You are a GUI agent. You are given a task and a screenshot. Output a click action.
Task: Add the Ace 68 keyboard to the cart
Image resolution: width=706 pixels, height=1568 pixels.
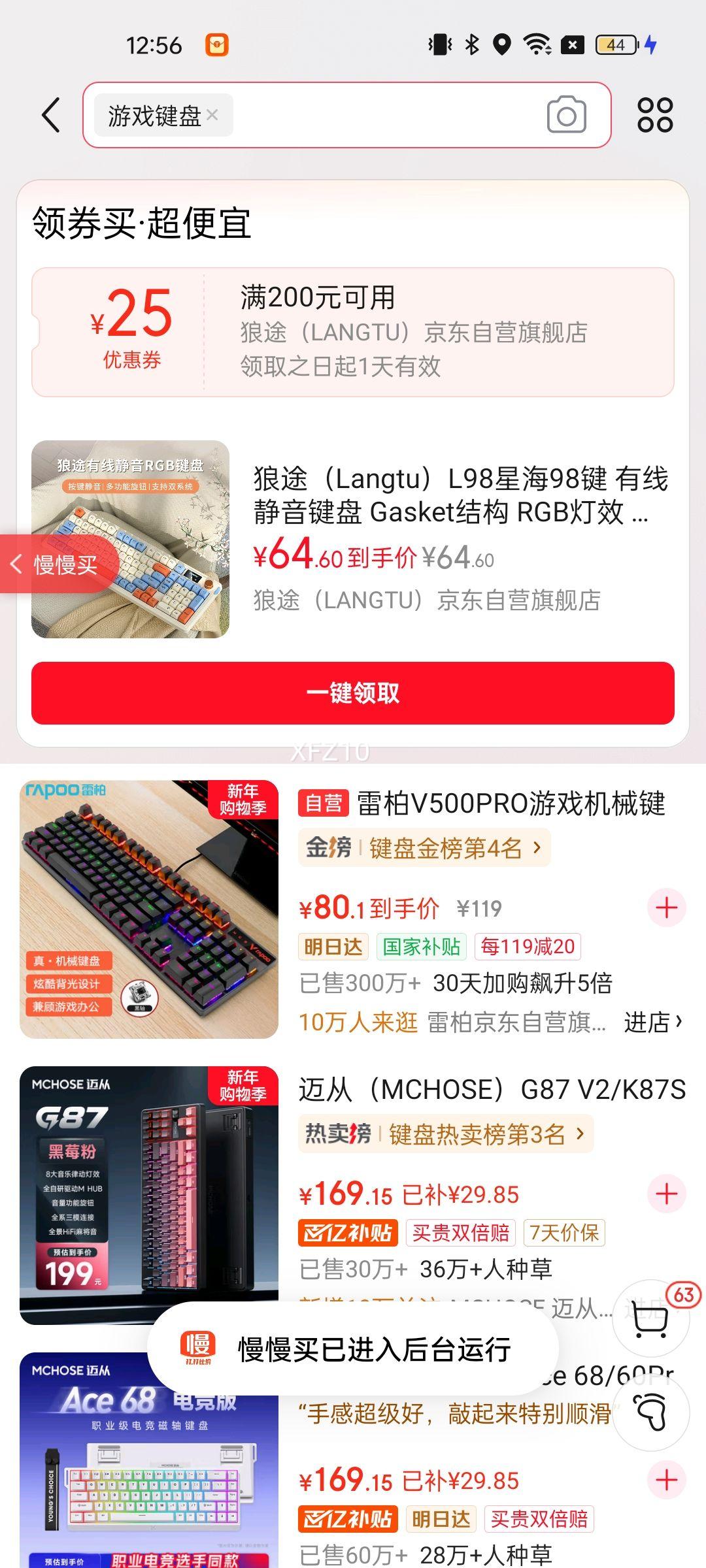666,1480
